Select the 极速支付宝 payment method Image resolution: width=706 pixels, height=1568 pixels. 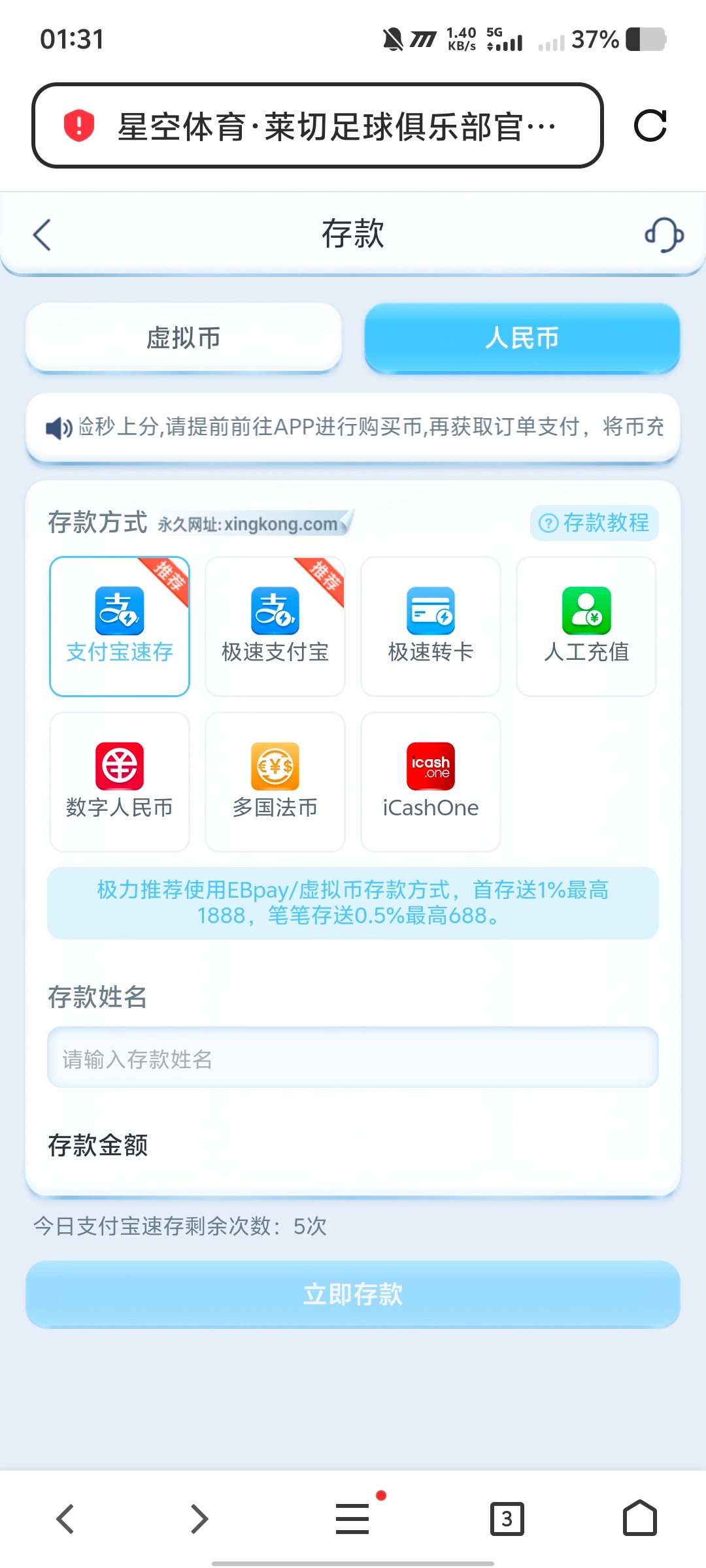coord(275,624)
